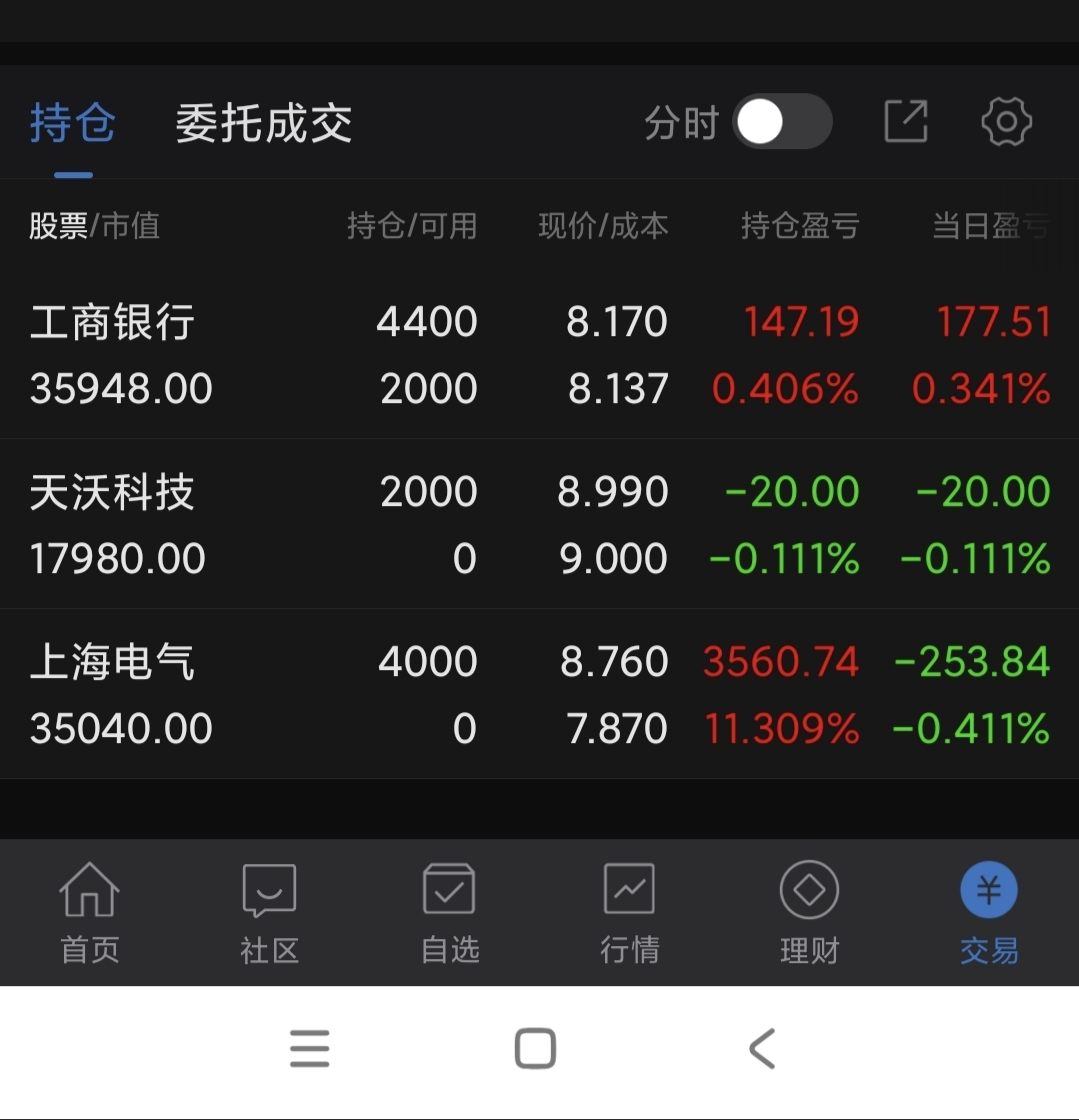Toggle the 分时 switch on
Viewport: 1079px width, 1120px height.
782,123
